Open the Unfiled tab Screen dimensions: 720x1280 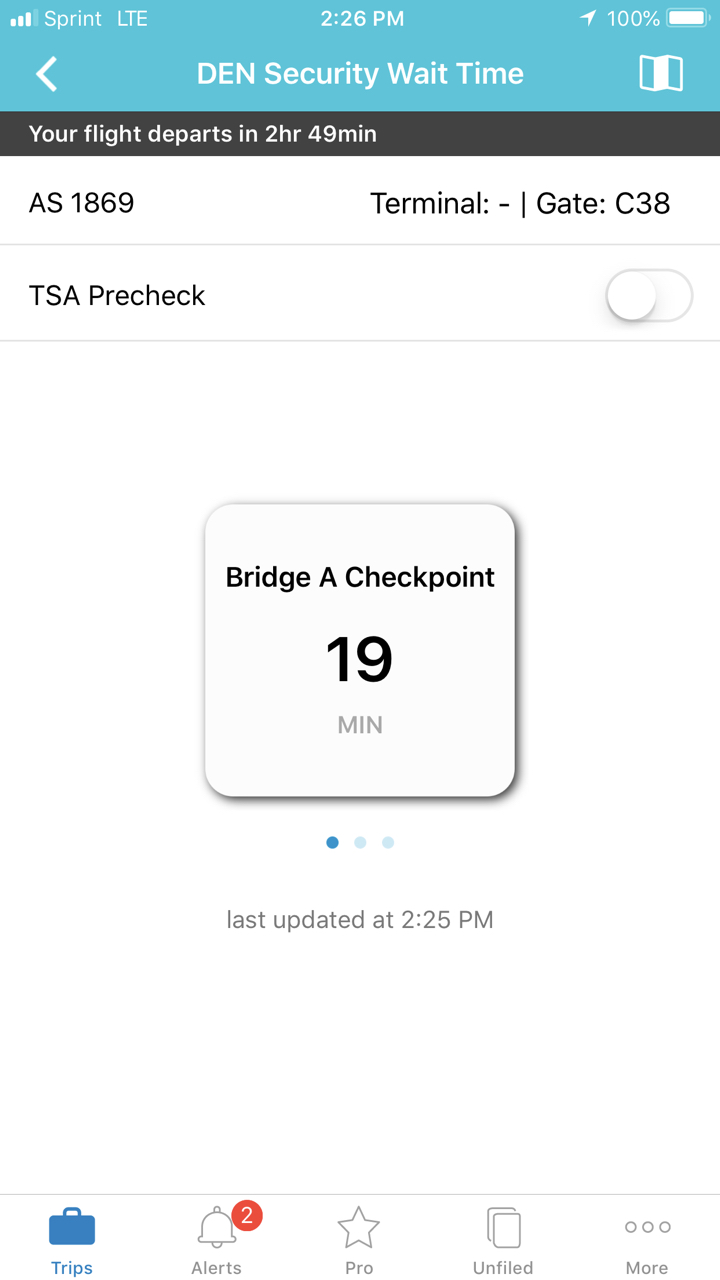pos(503,1241)
